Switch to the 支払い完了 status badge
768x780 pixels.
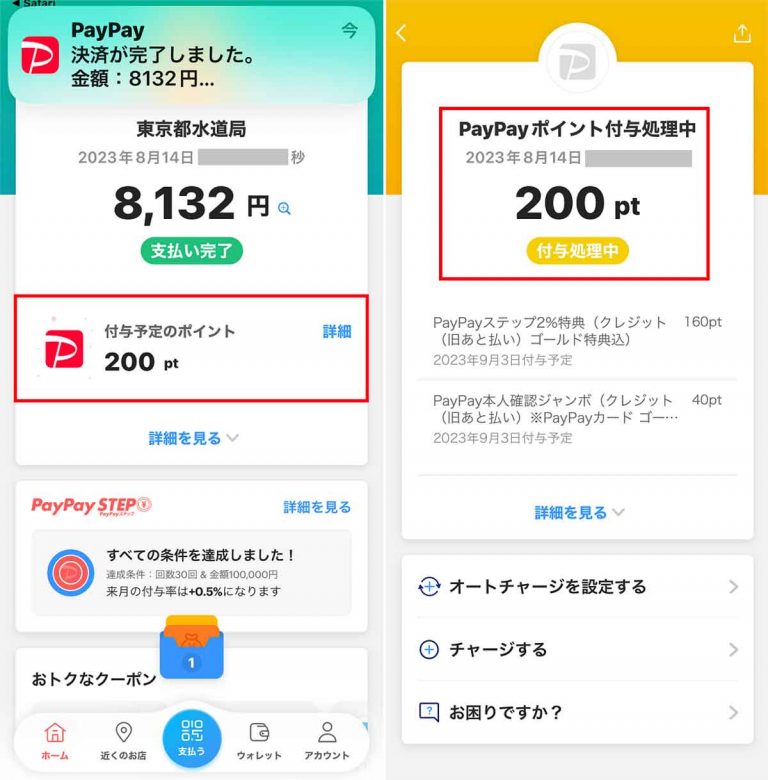point(192,251)
